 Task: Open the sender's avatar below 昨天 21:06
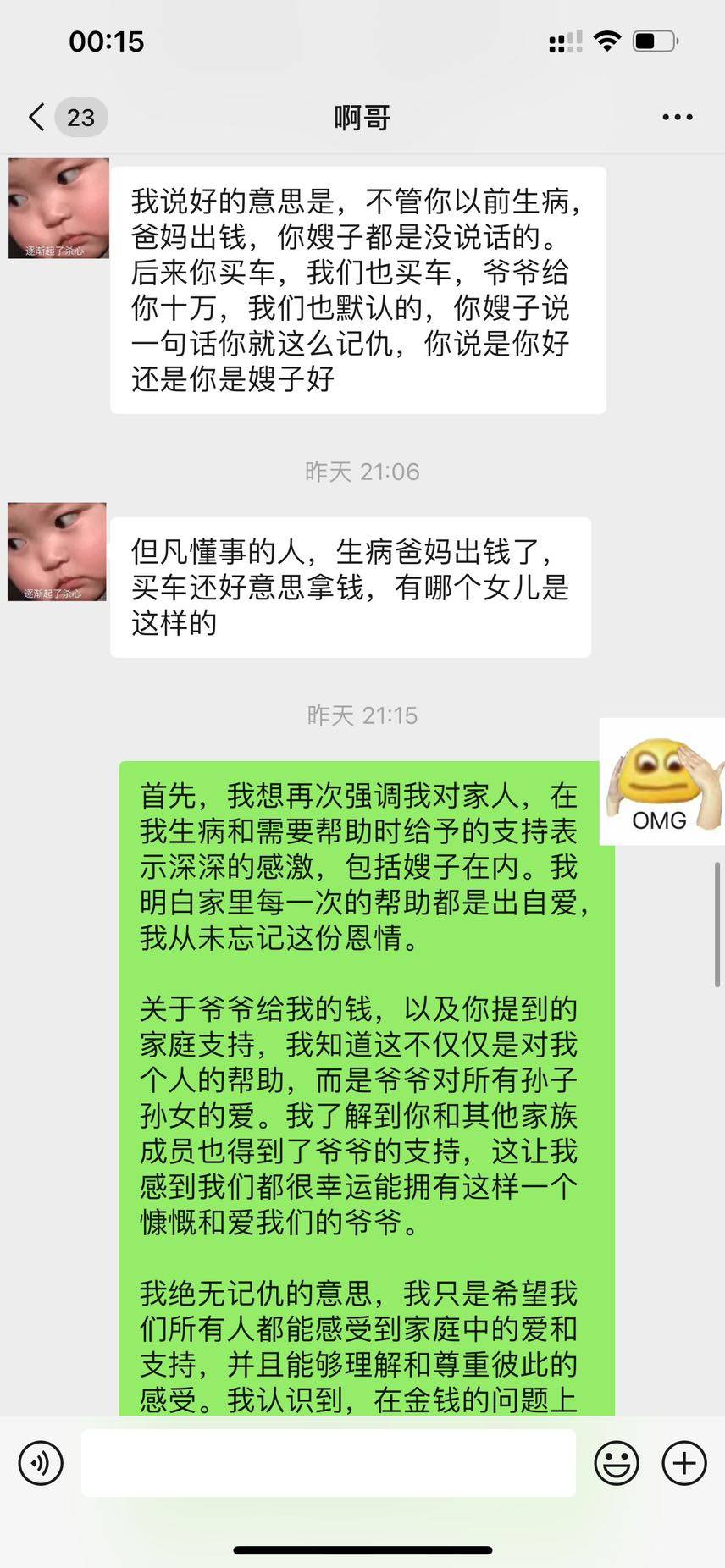click(x=58, y=552)
